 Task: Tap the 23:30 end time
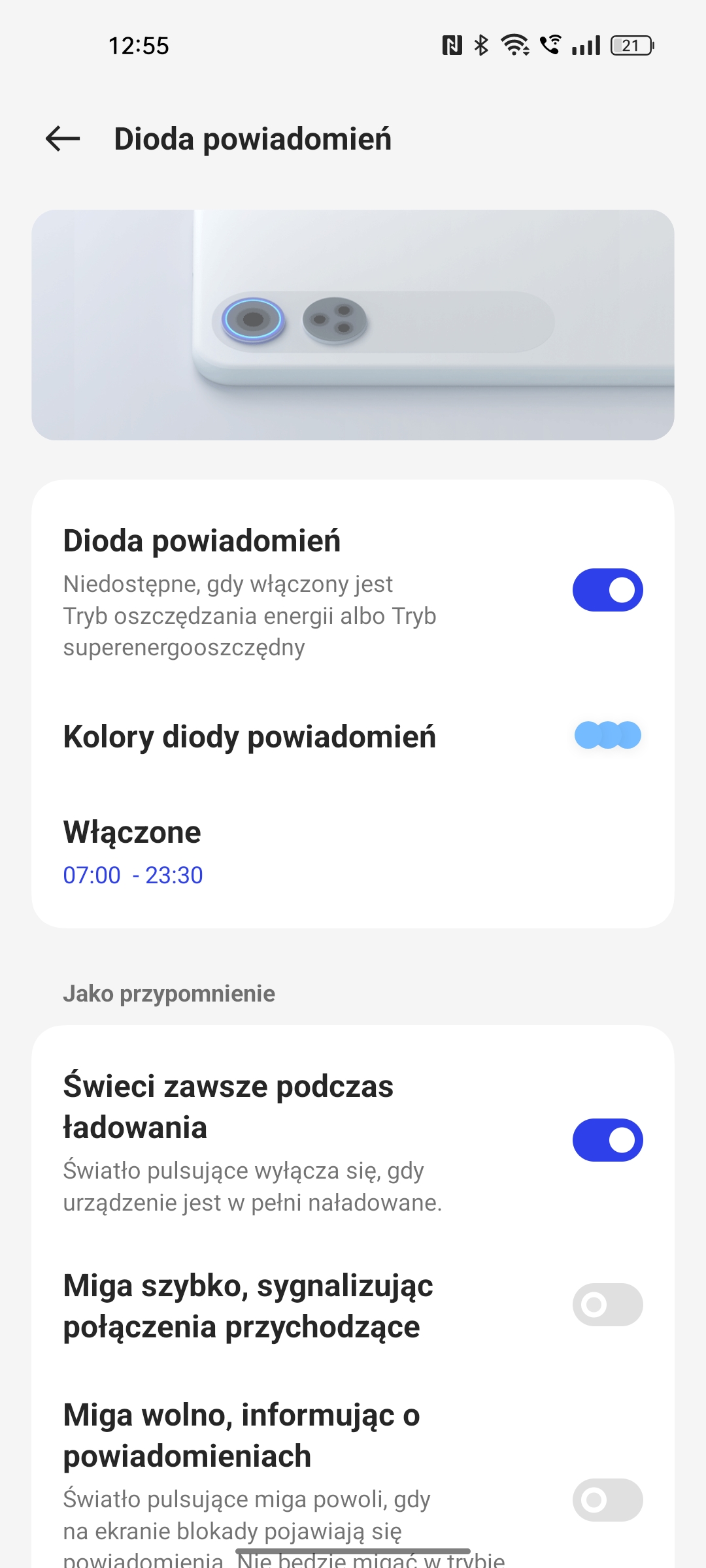(x=174, y=875)
